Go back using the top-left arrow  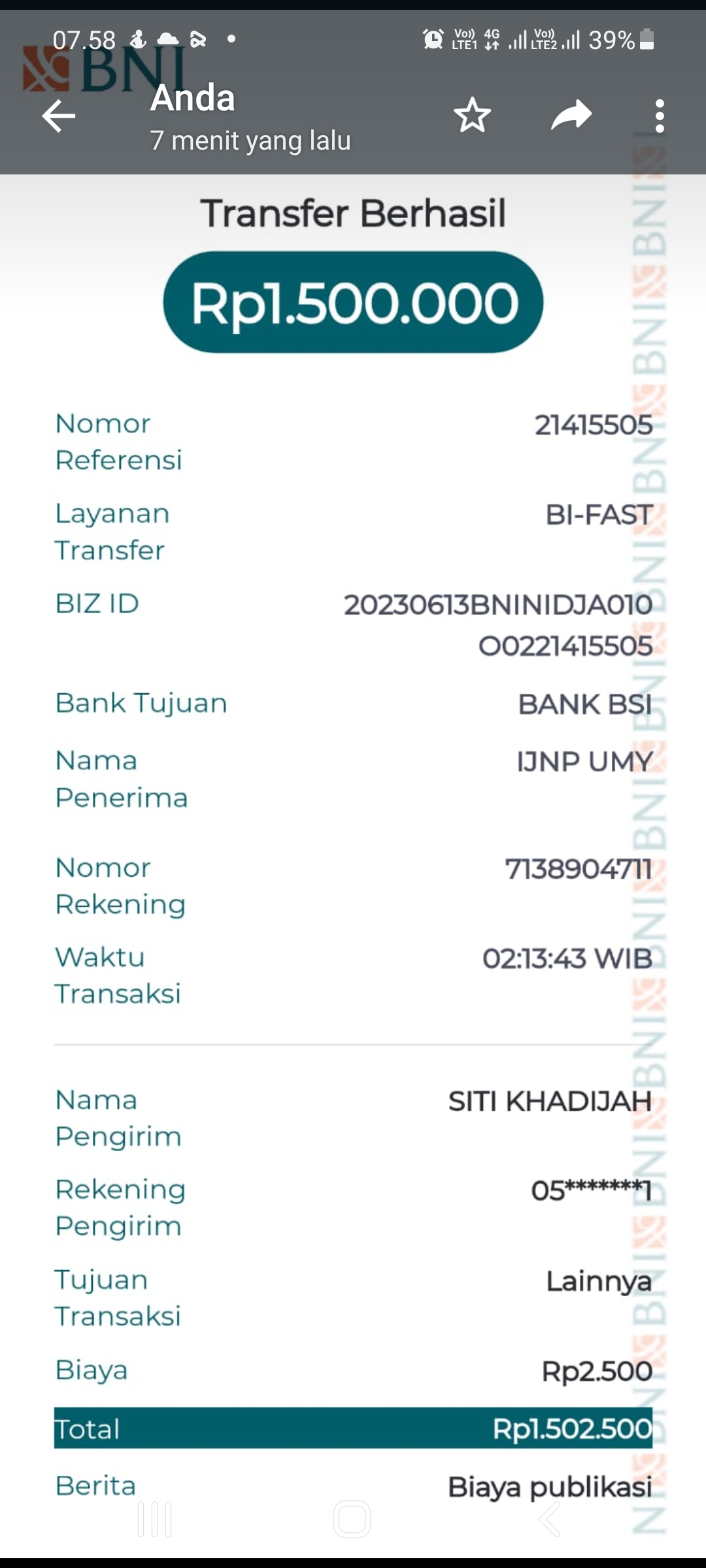coord(59,116)
